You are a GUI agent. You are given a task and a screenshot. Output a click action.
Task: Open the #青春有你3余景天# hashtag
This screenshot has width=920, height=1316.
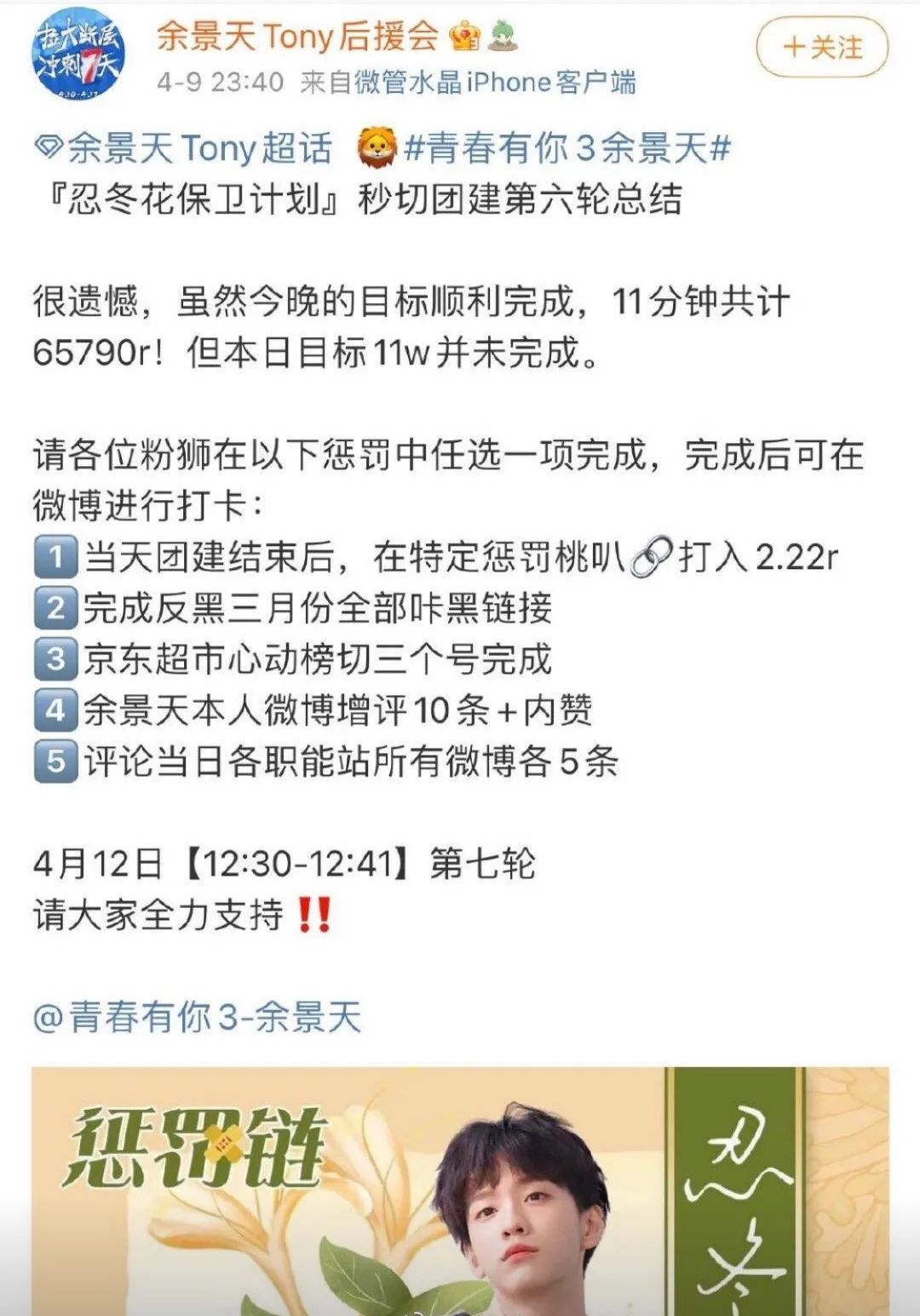567,149
